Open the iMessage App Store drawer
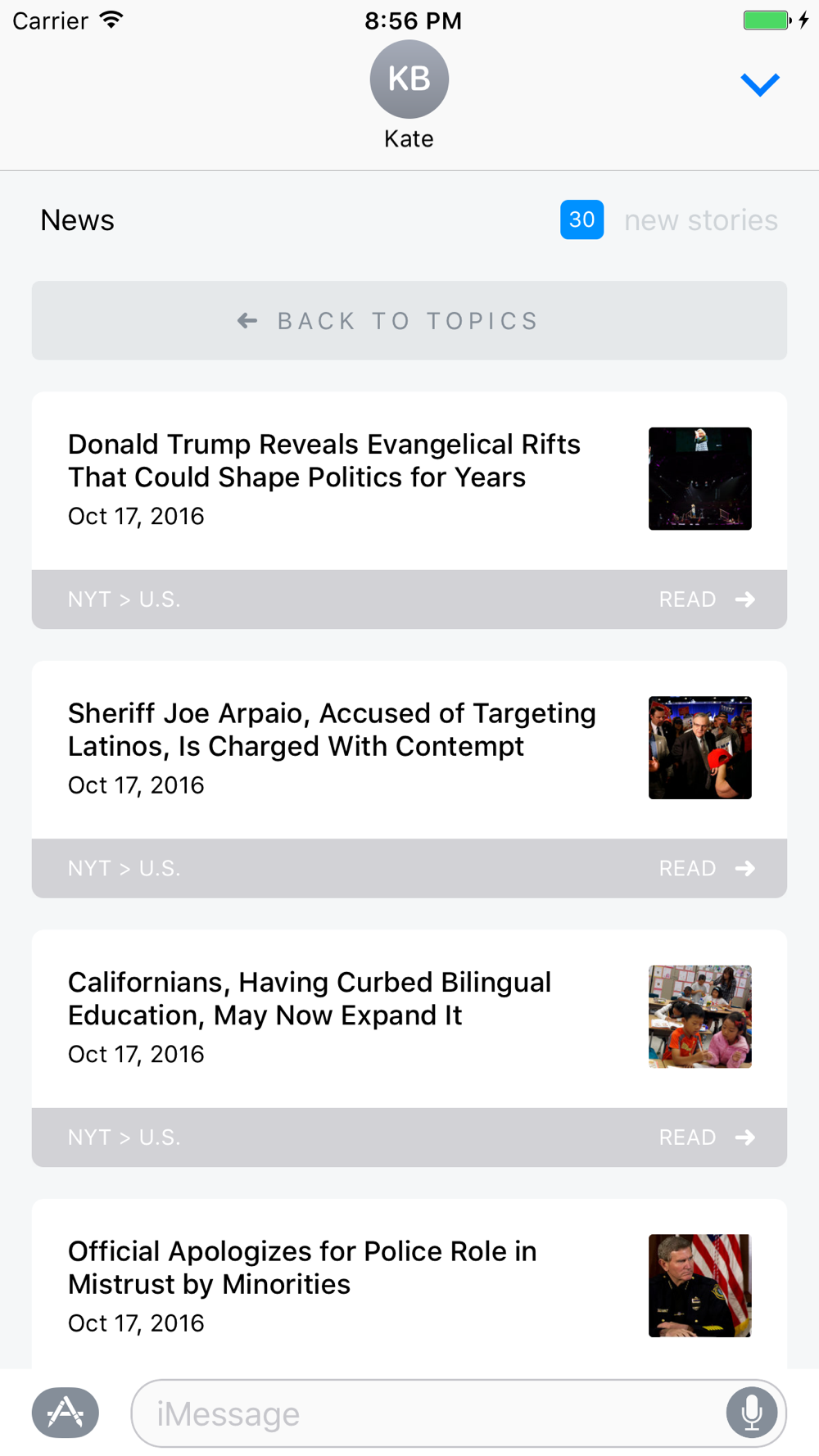Viewport: 819px width, 1456px height. 66,1413
